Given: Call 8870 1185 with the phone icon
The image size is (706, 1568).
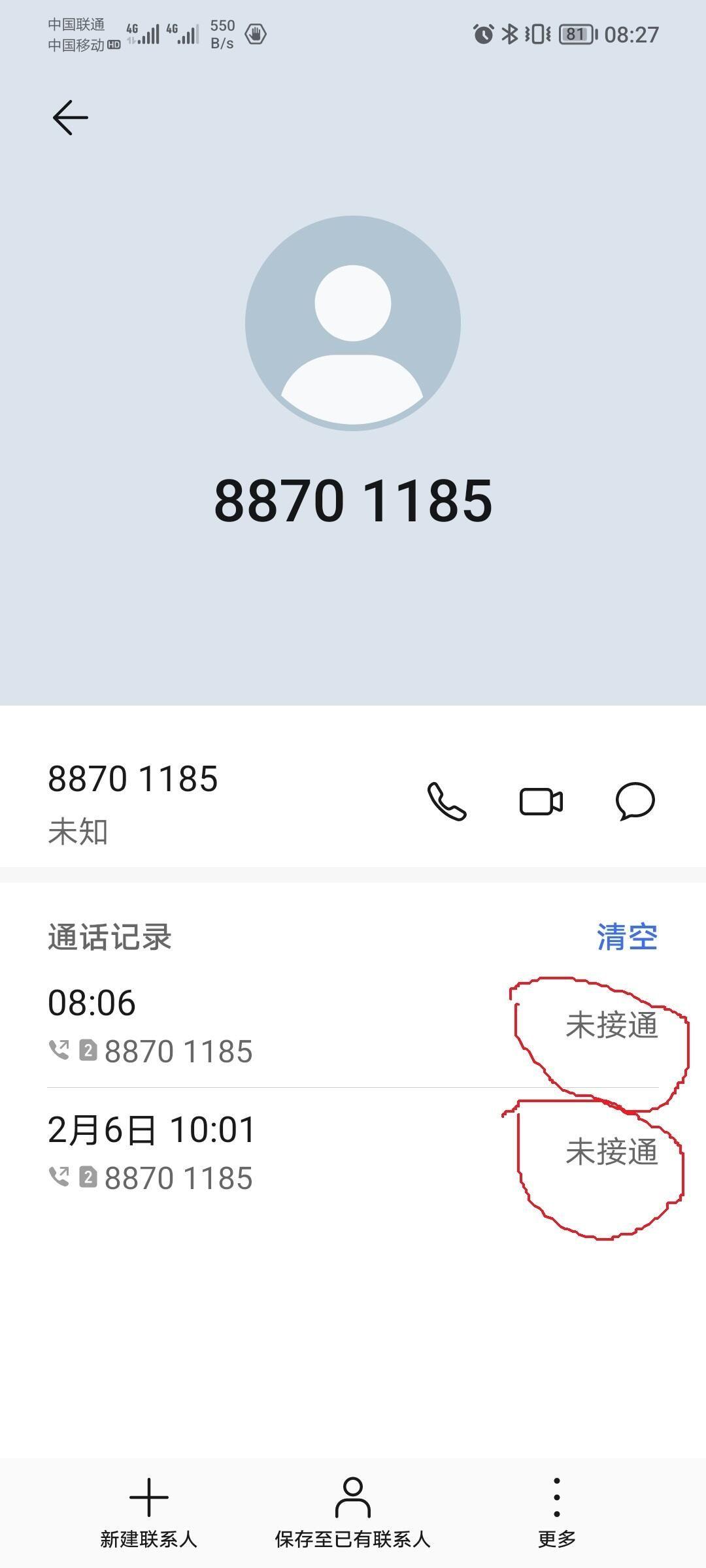Looking at the screenshot, I should [x=447, y=801].
